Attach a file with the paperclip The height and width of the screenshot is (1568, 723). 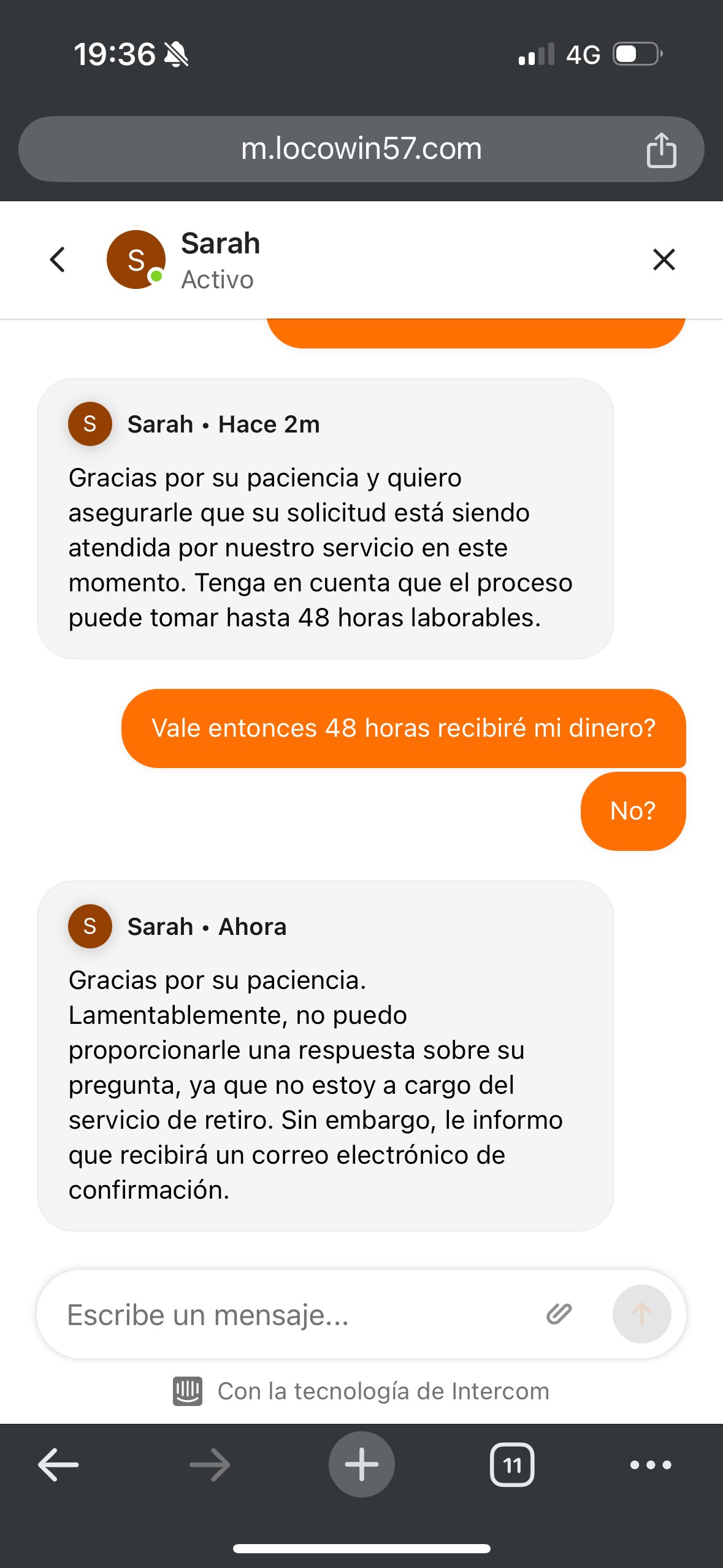pos(559,1314)
